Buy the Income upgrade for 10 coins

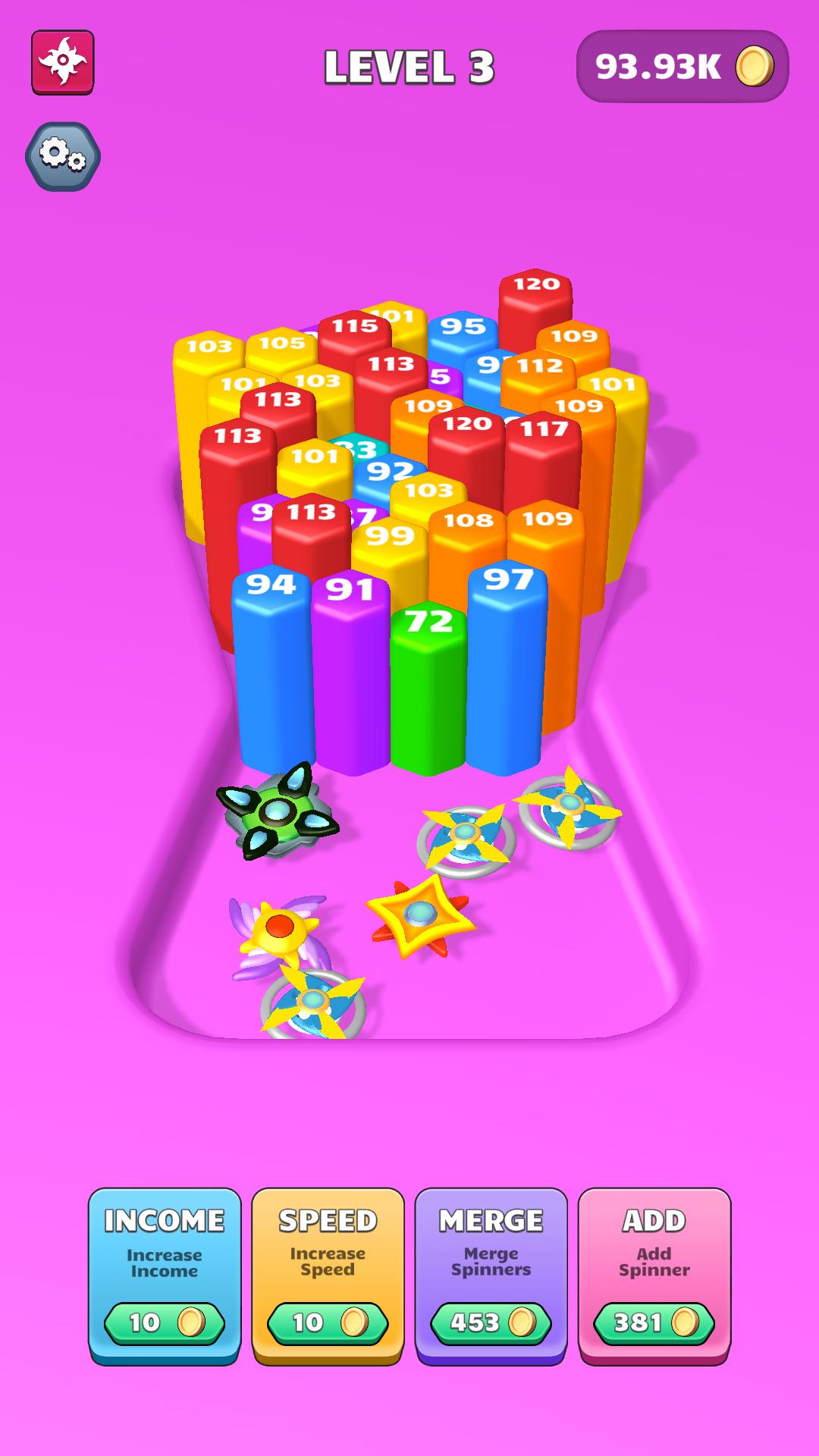pyautogui.click(x=165, y=1276)
